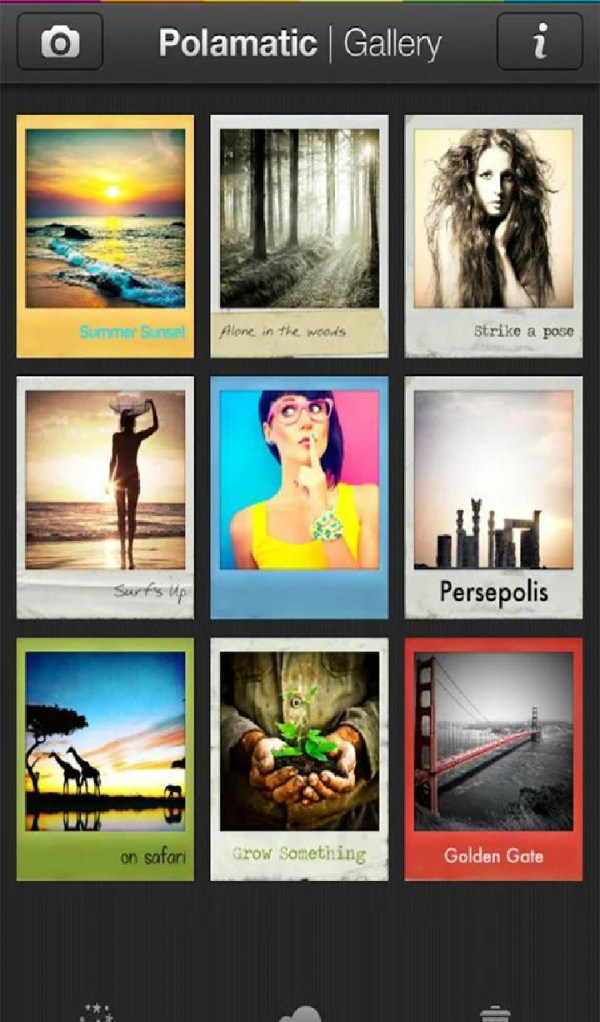
Task: Tap the trash can icon
Action: pos(496,1014)
